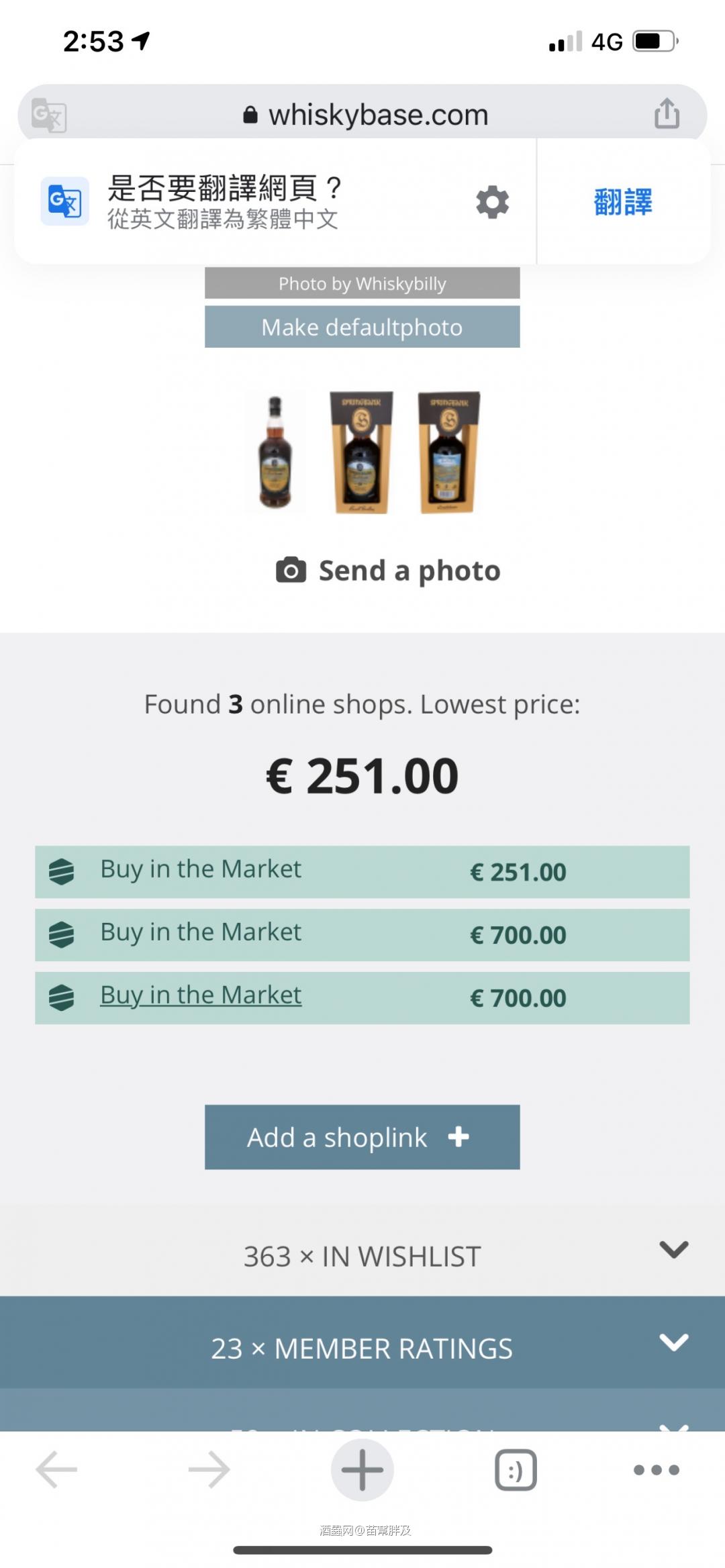The image size is (725, 1568).
Task: Select the bottle-only photo thumbnail
Action: point(275,452)
